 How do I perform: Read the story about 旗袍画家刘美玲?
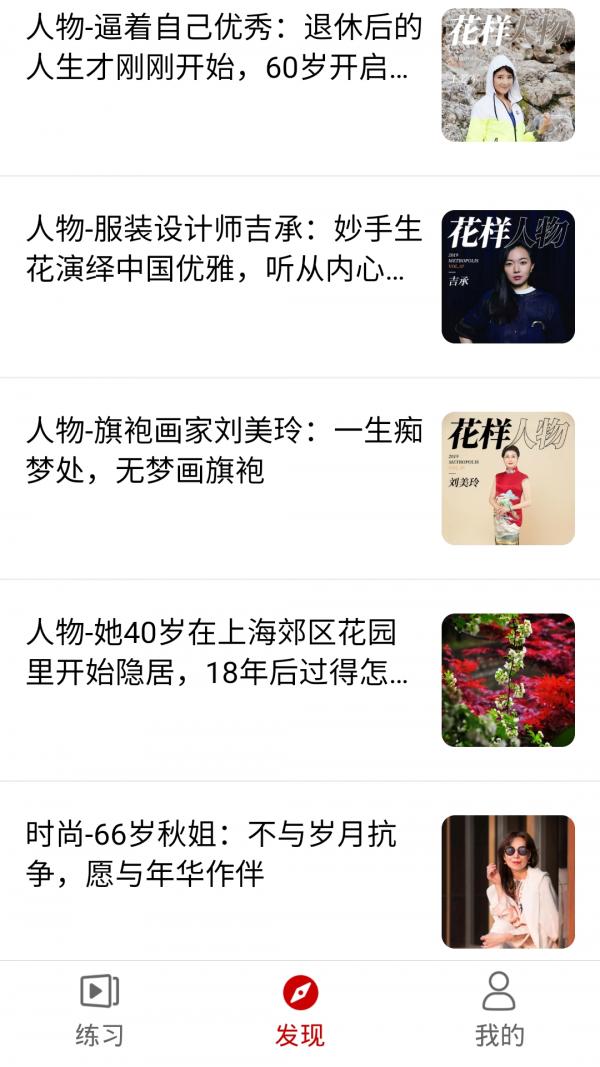coord(225,450)
